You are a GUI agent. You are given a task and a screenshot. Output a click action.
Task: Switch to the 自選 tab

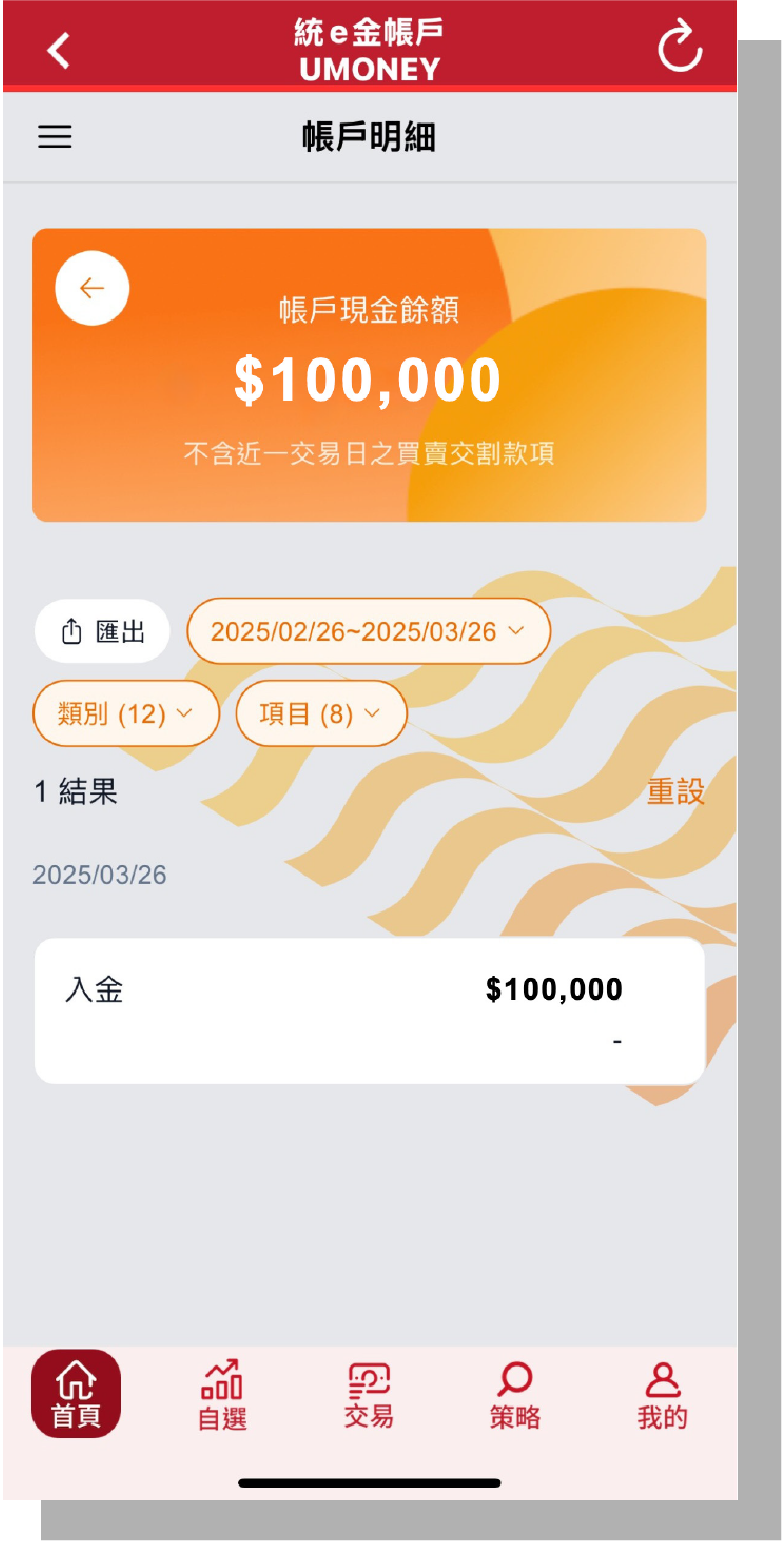click(222, 1395)
